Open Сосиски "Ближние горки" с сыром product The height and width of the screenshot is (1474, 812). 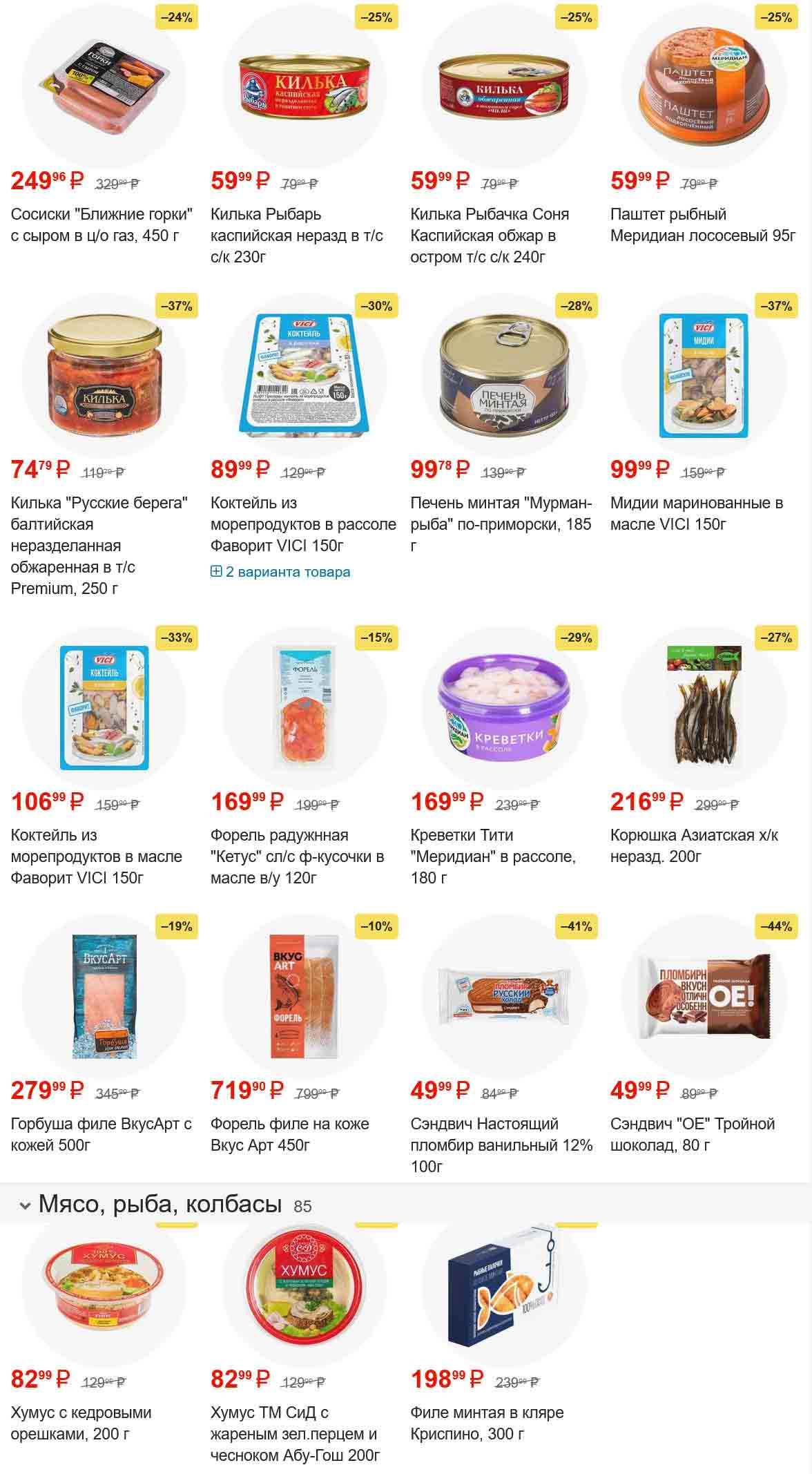101,225
